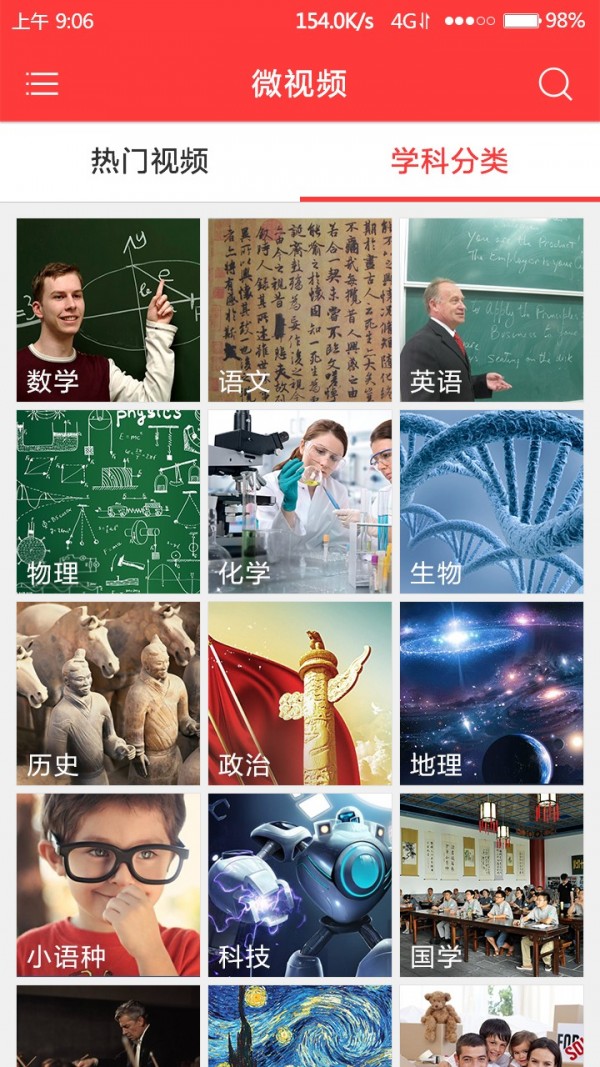Open the hamburger menu

[42, 84]
